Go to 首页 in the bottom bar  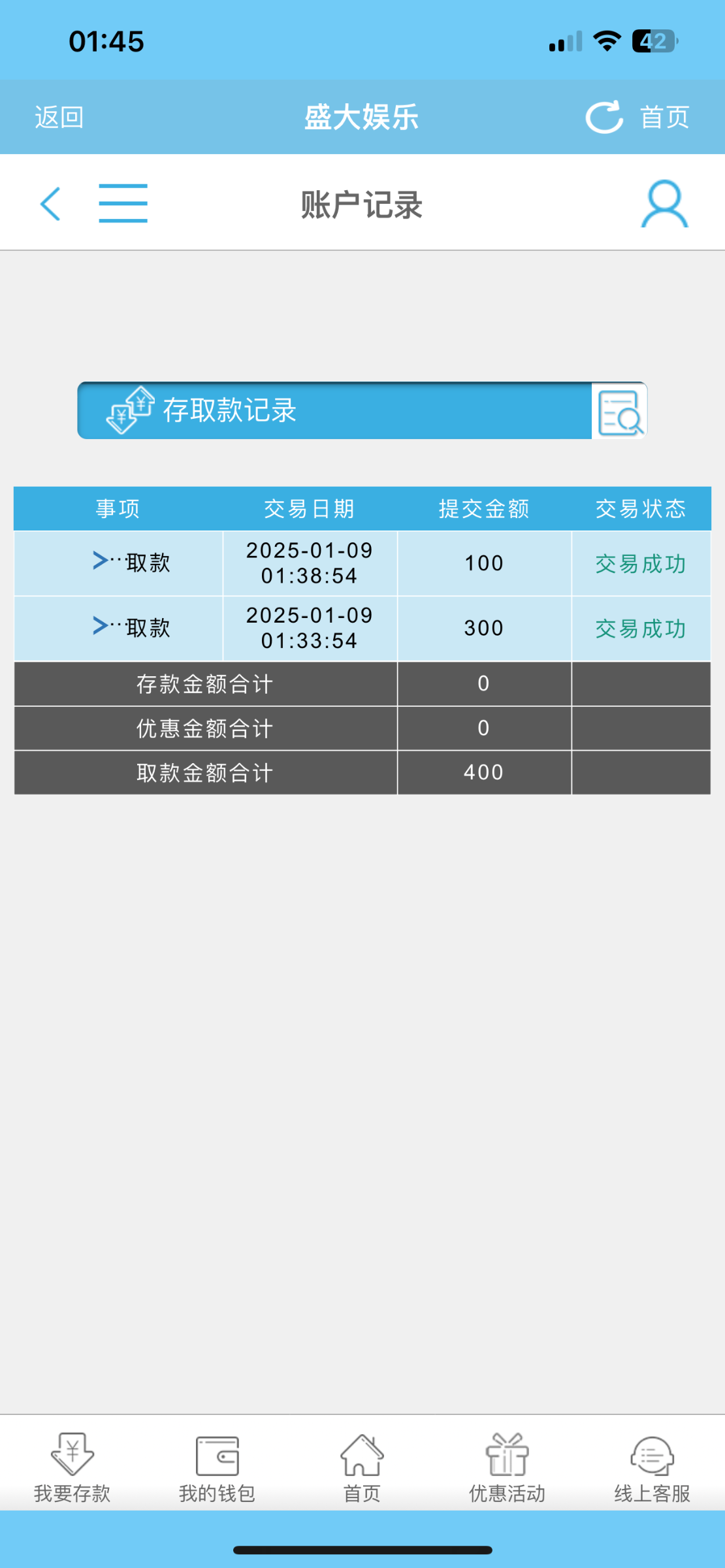[x=362, y=1467]
